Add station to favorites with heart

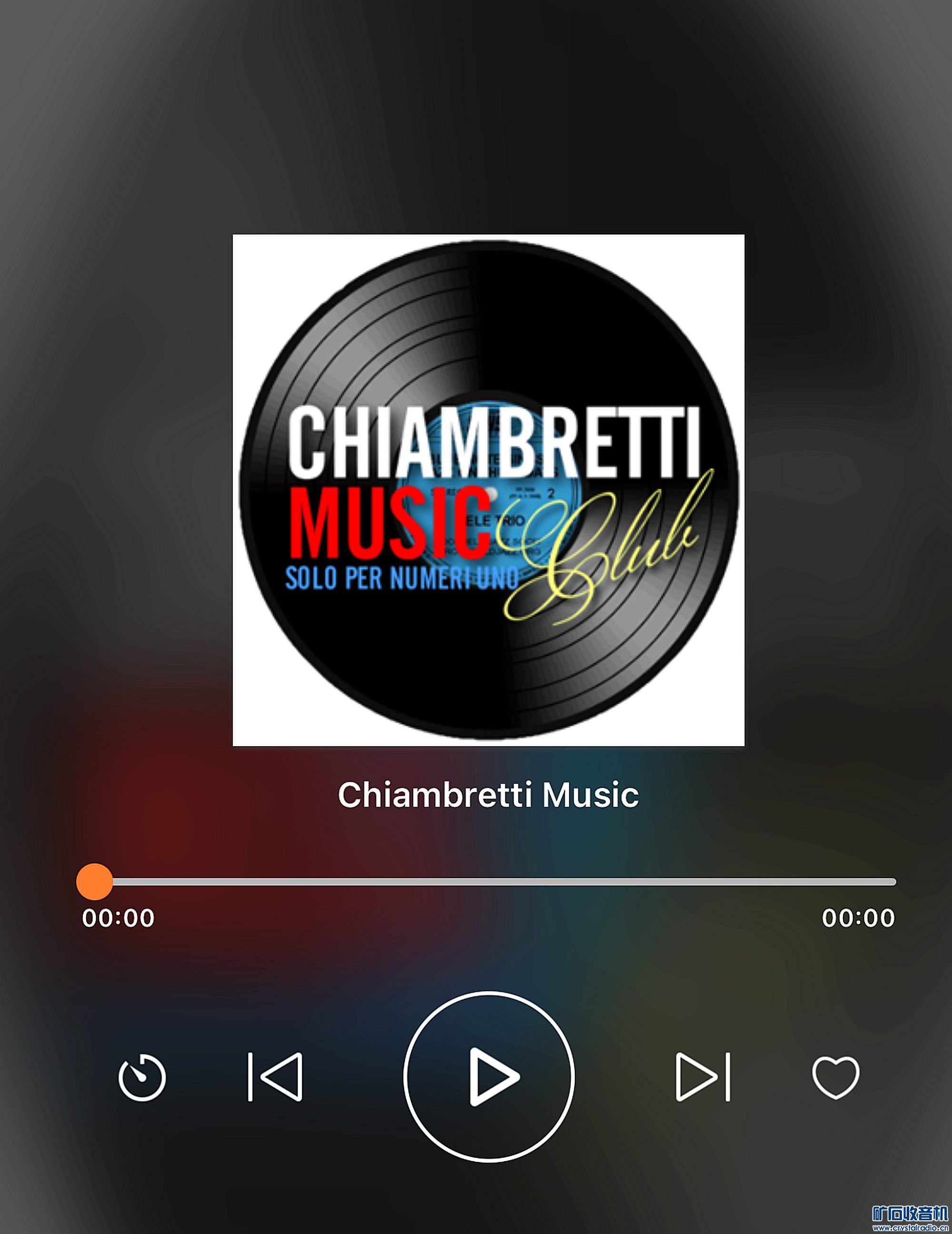(x=835, y=1077)
